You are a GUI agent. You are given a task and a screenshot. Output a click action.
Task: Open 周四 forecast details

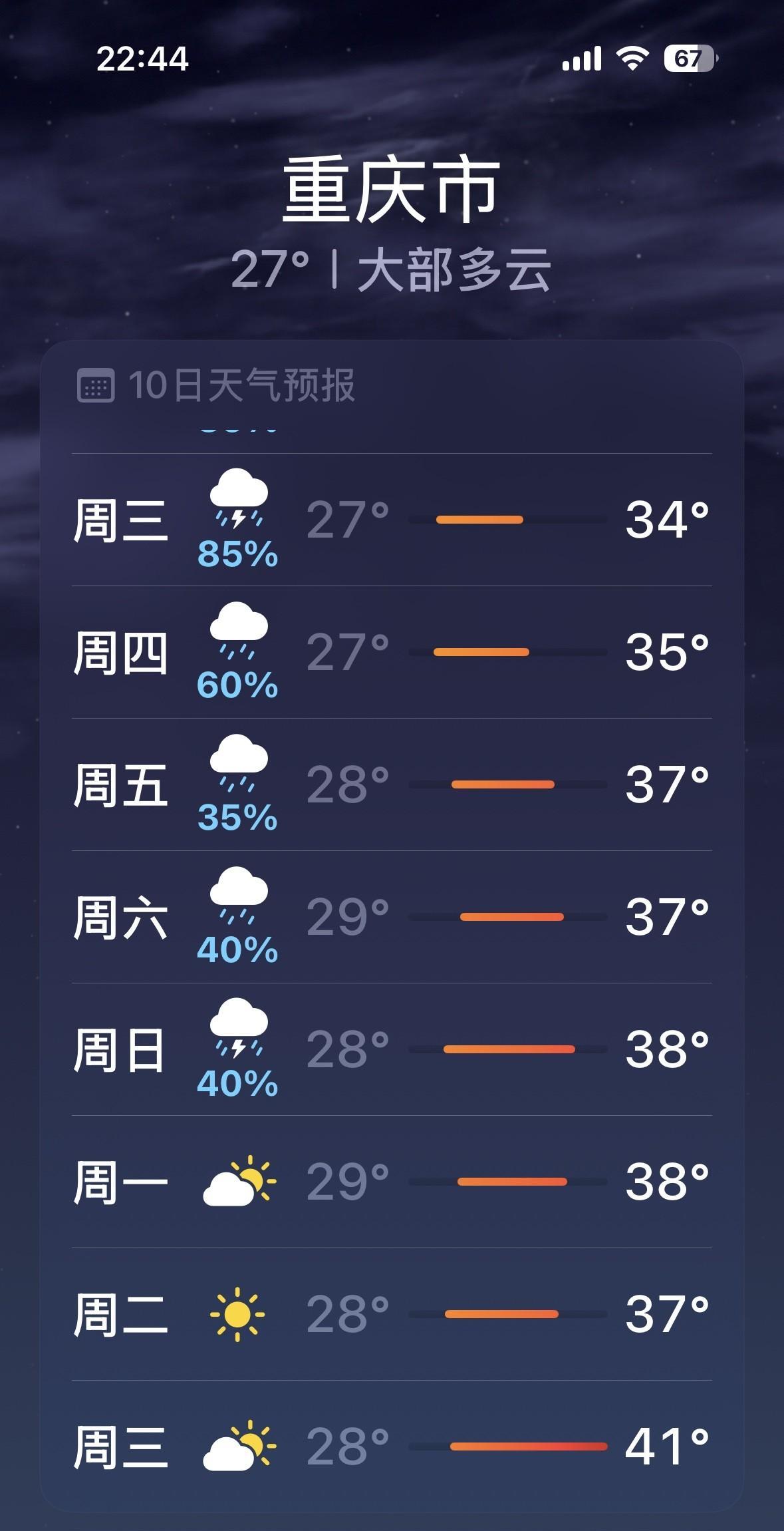pos(392,652)
